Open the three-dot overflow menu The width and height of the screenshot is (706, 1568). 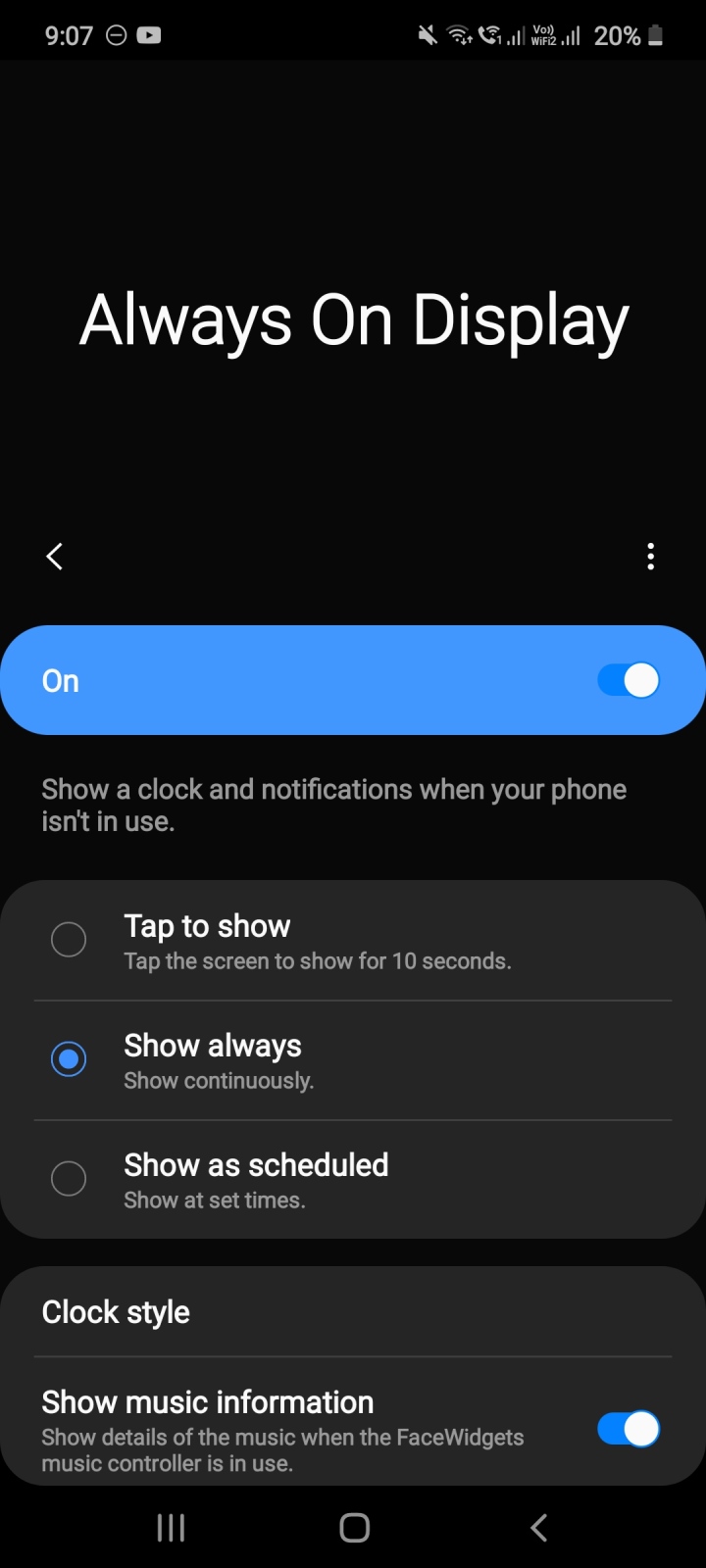[650, 557]
